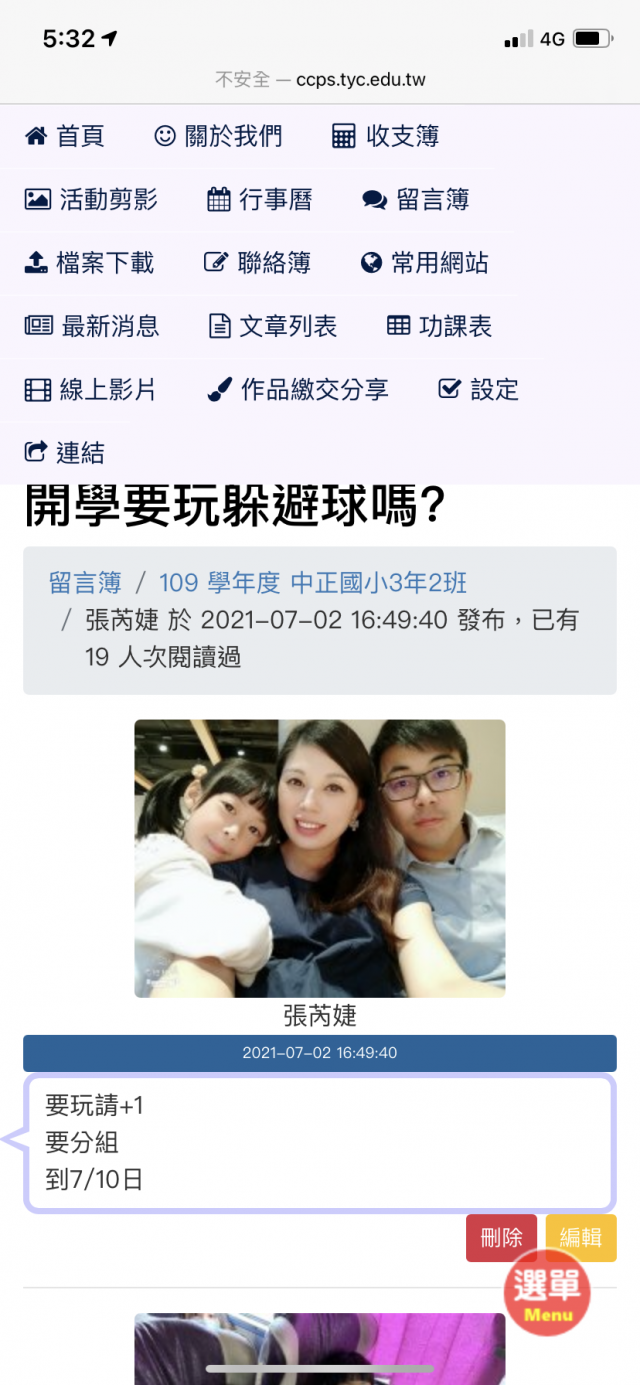The height and width of the screenshot is (1385, 640).
Task: Open the 連結 menu item
Action: 64,452
